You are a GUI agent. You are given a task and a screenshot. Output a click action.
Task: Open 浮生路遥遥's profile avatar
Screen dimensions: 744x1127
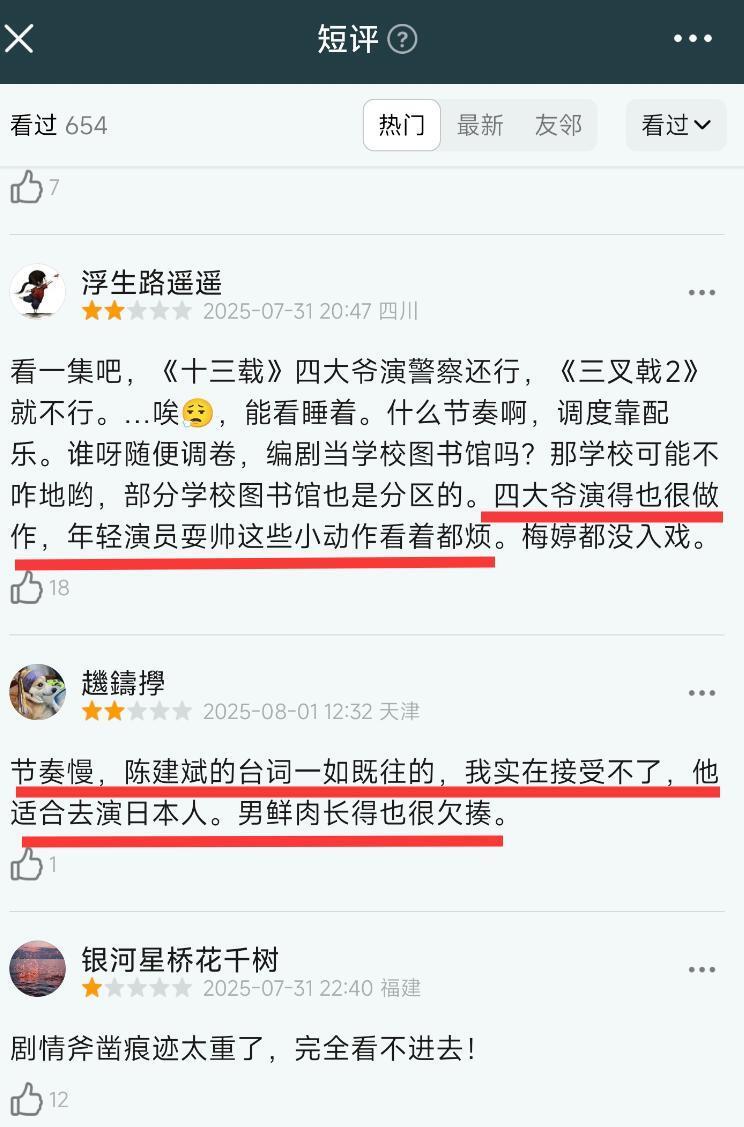pyautogui.click(x=38, y=292)
